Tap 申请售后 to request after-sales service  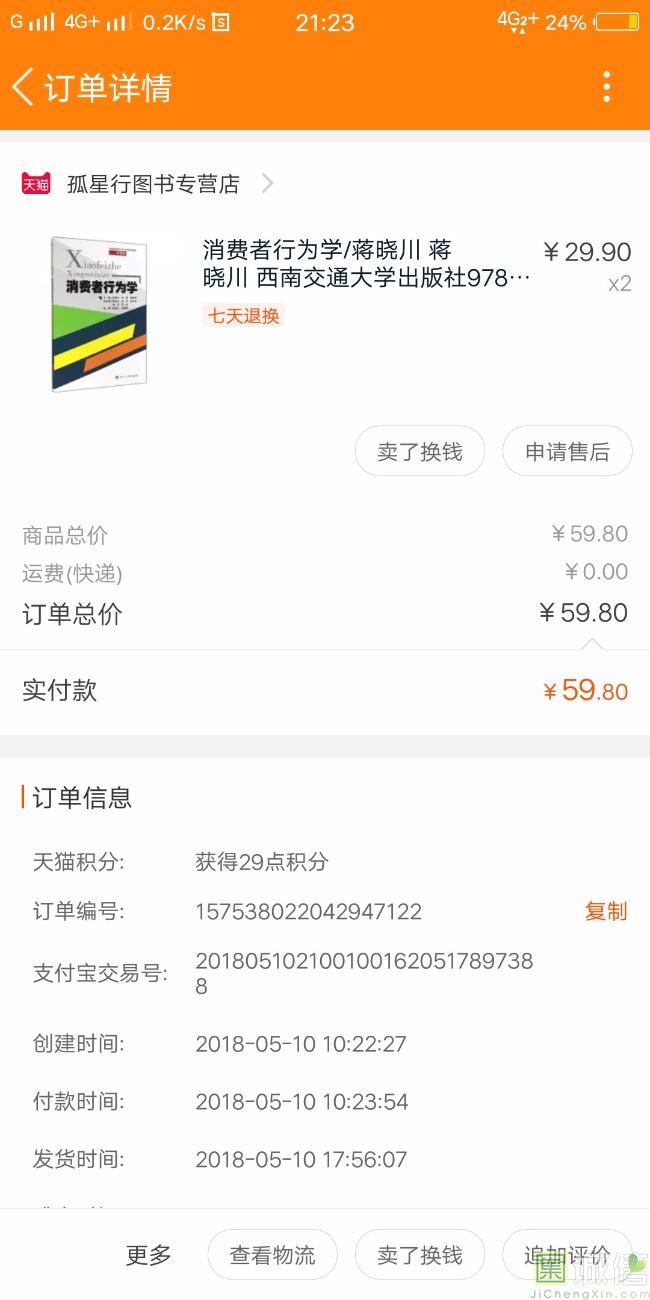[567, 452]
